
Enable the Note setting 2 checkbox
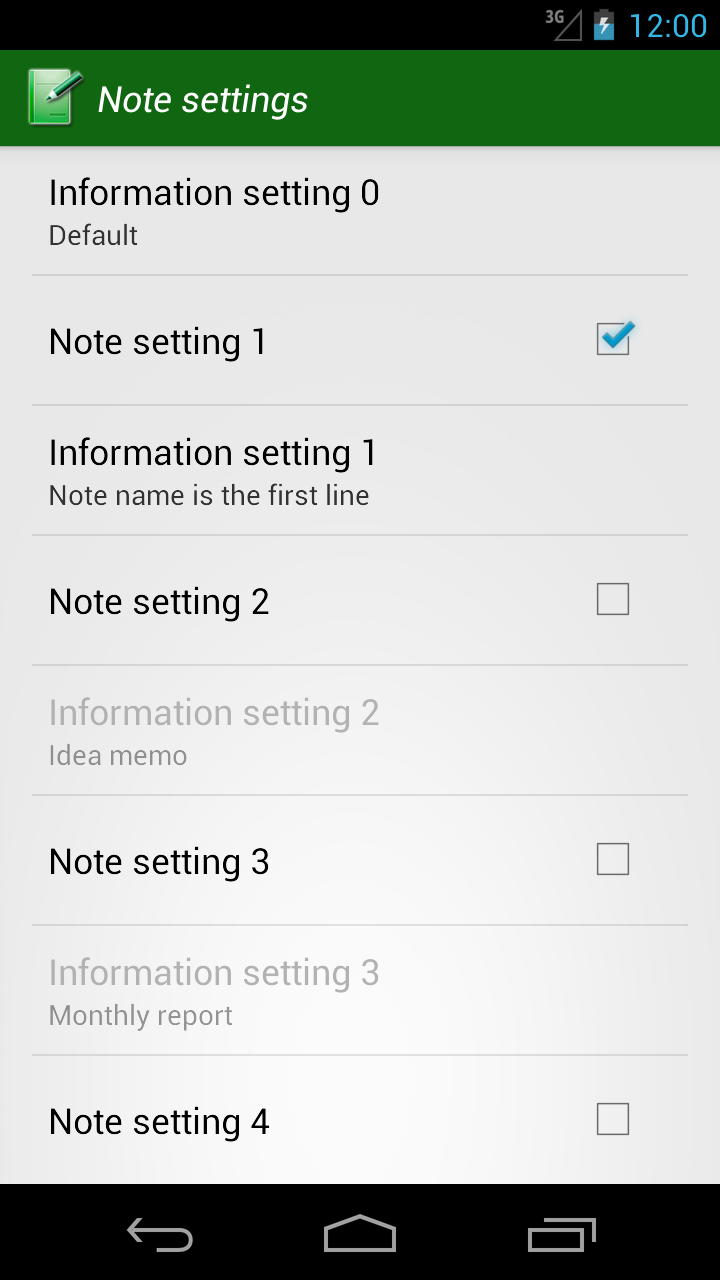(x=613, y=600)
